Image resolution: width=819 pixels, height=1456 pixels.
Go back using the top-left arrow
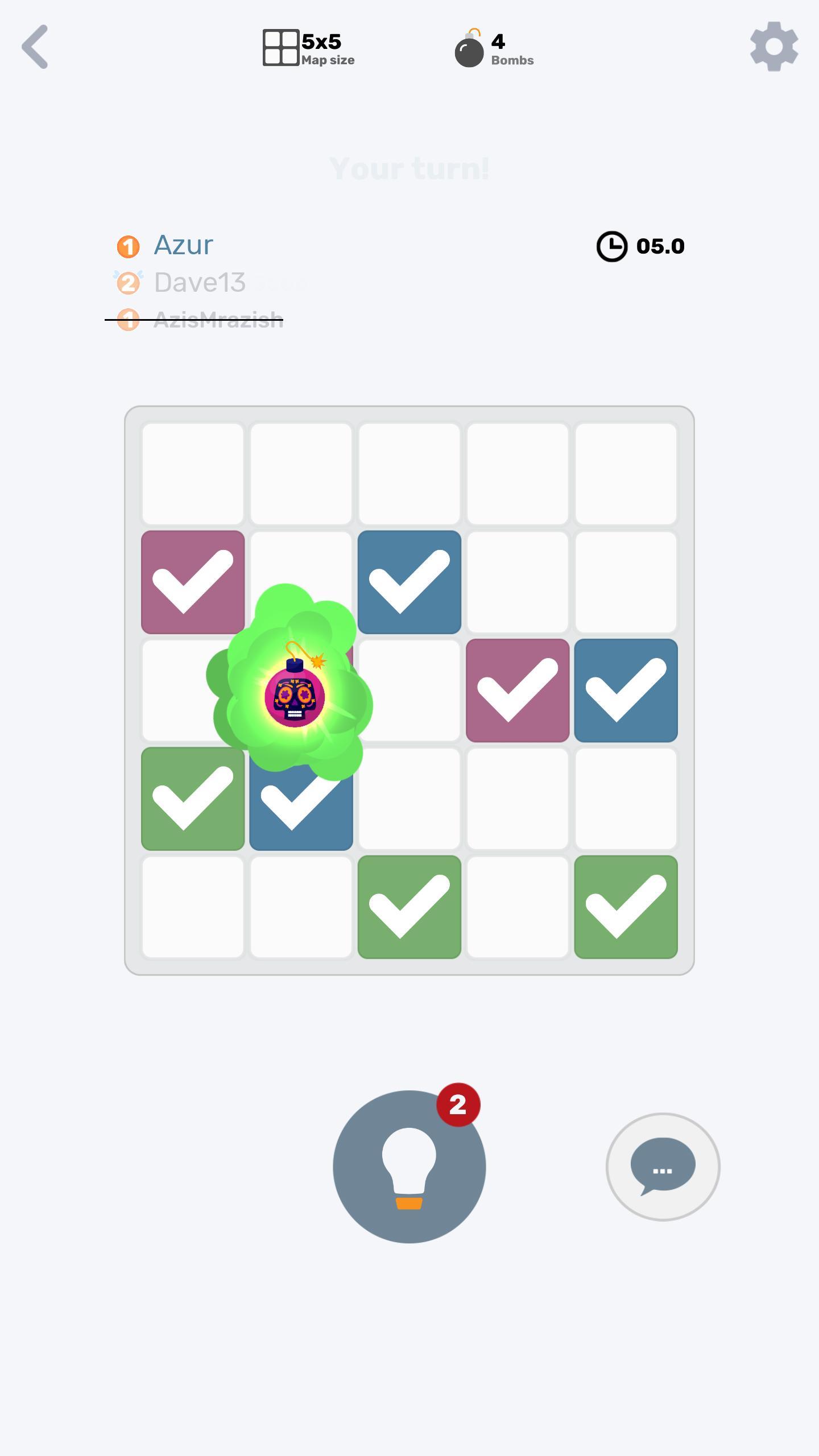(x=35, y=47)
